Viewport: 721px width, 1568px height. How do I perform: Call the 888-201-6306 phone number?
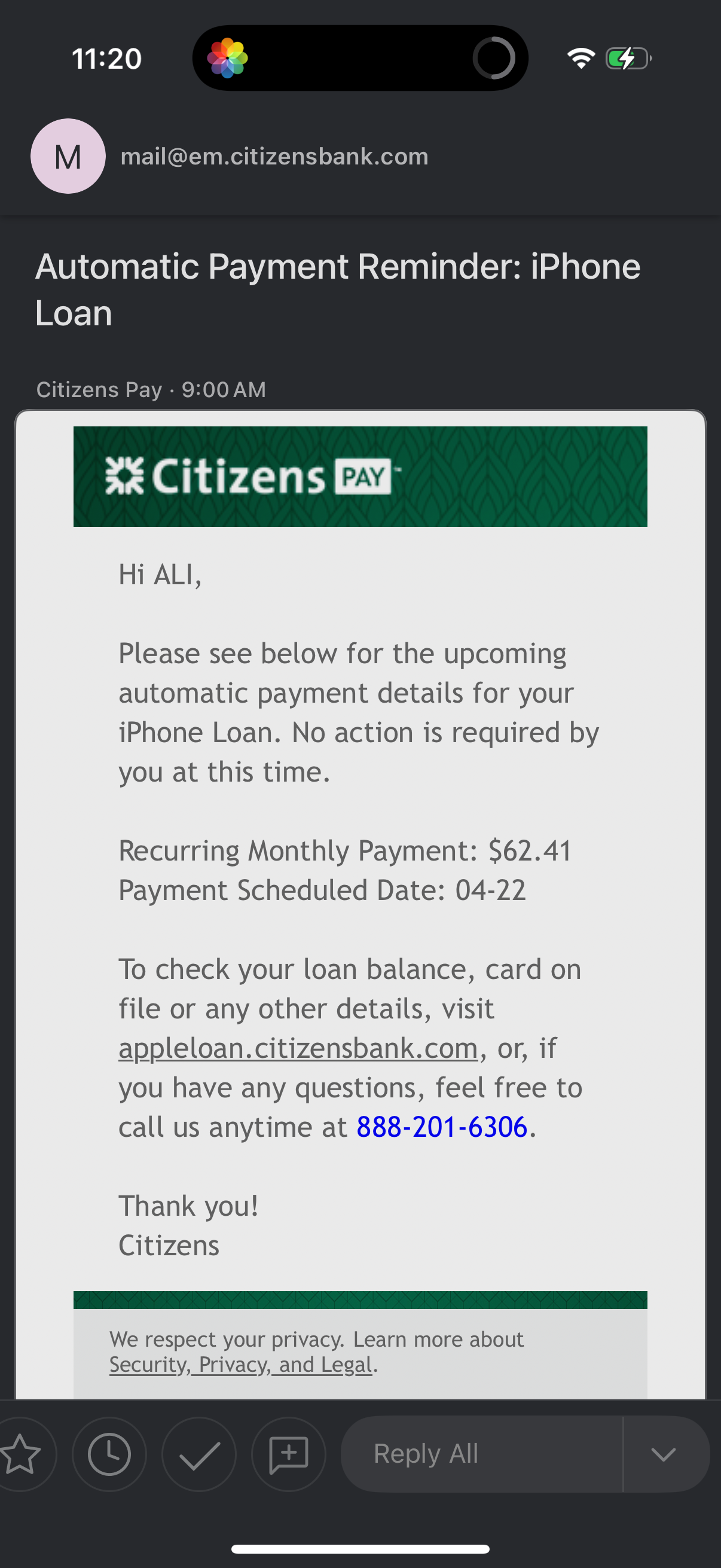[x=442, y=1127]
